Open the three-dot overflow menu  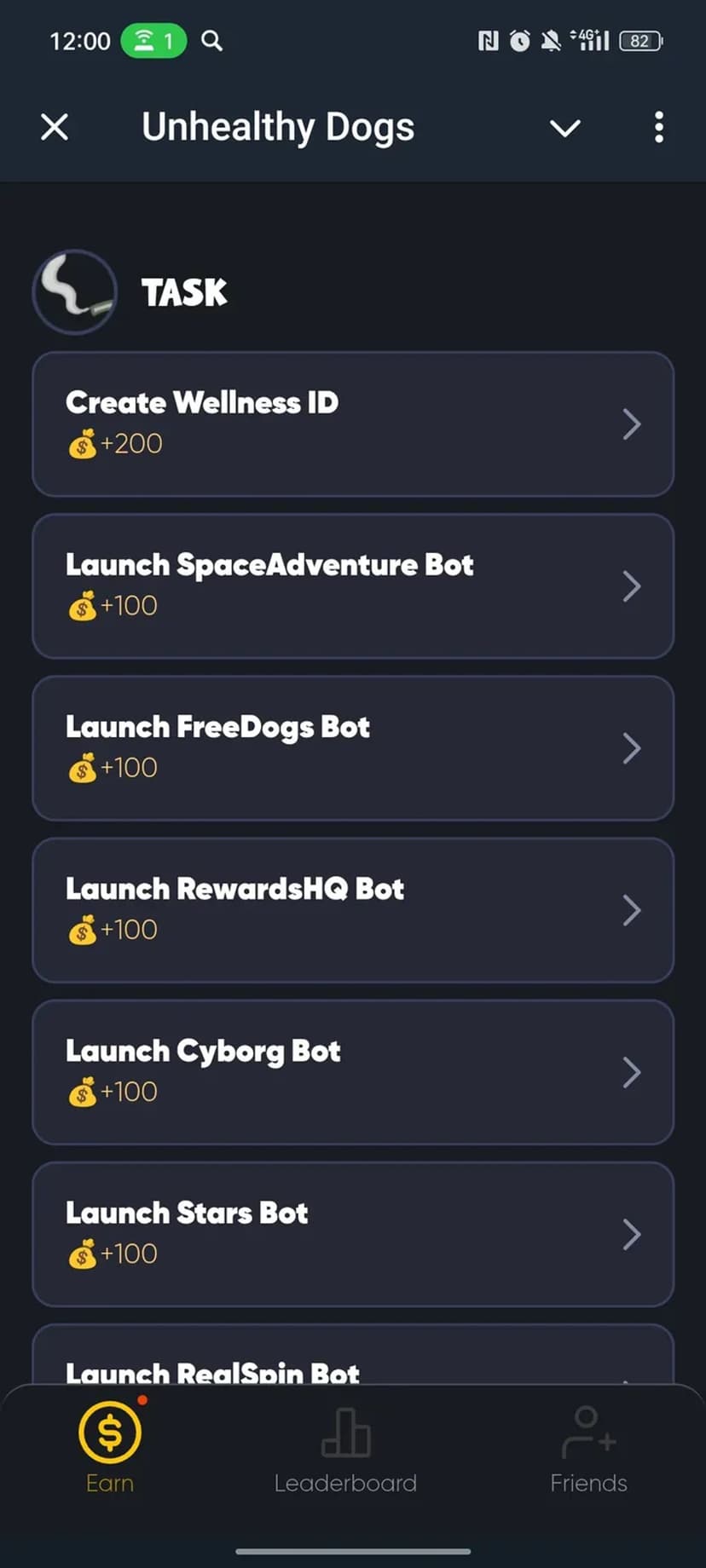pyautogui.click(x=658, y=128)
